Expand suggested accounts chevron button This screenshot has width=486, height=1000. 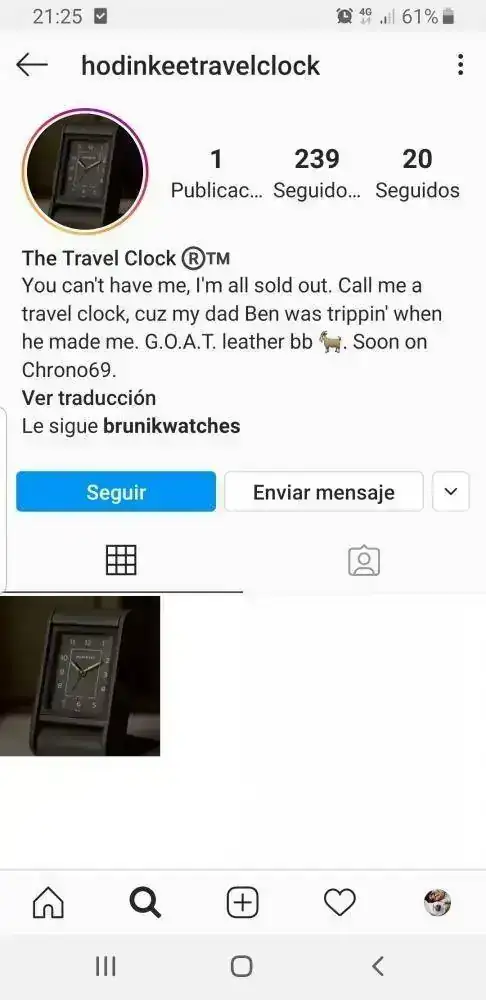click(451, 492)
